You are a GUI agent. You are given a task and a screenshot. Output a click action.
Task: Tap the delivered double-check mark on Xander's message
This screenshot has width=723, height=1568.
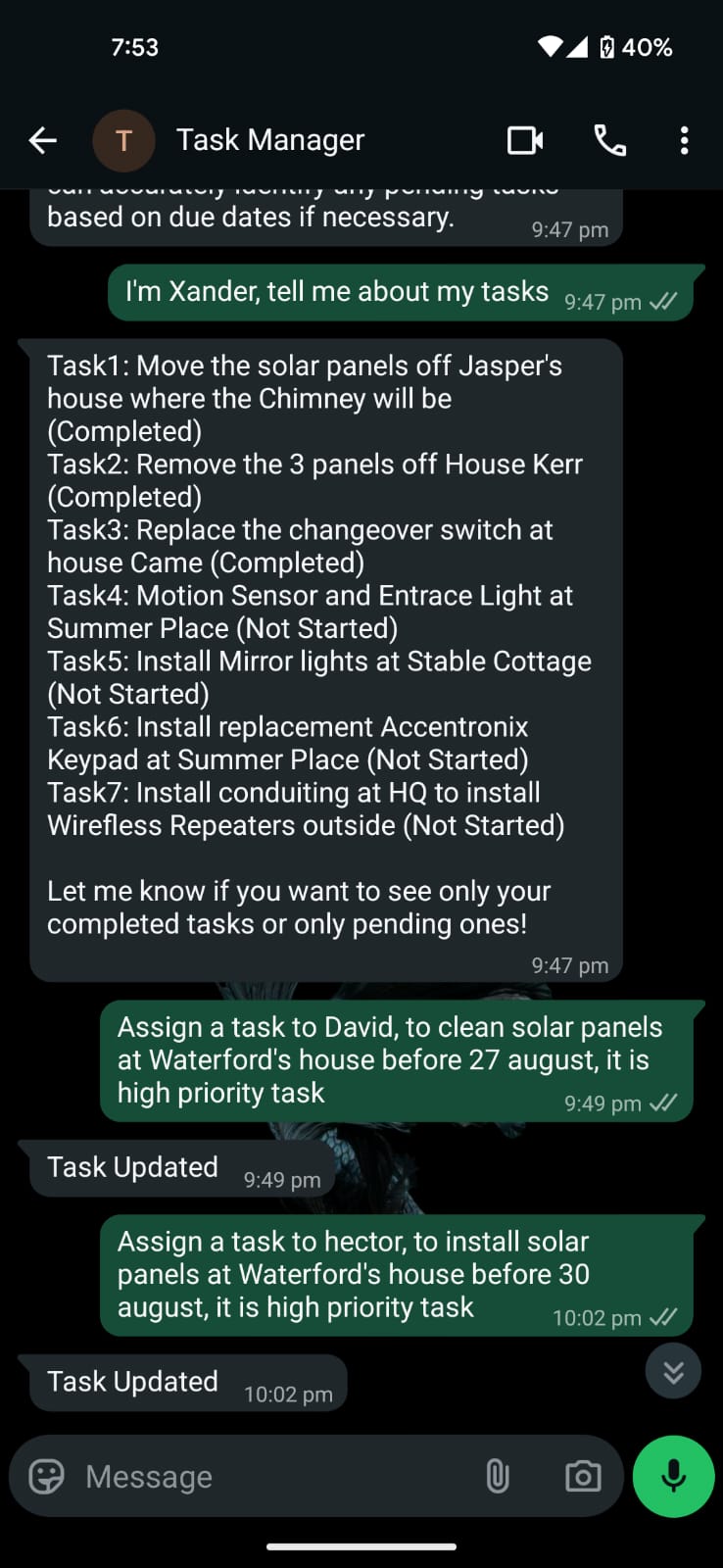(664, 293)
